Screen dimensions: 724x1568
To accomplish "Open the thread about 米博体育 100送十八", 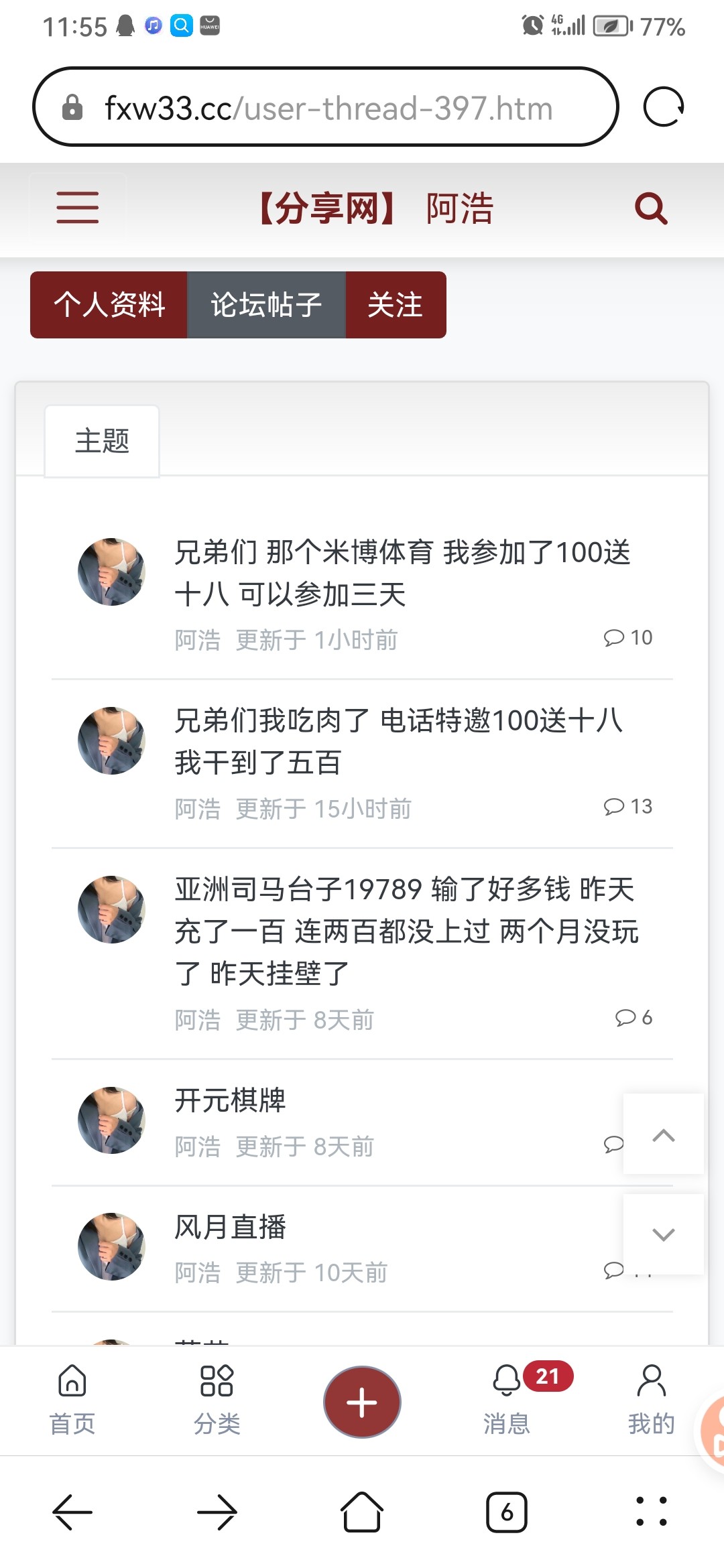I will pos(402,573).
